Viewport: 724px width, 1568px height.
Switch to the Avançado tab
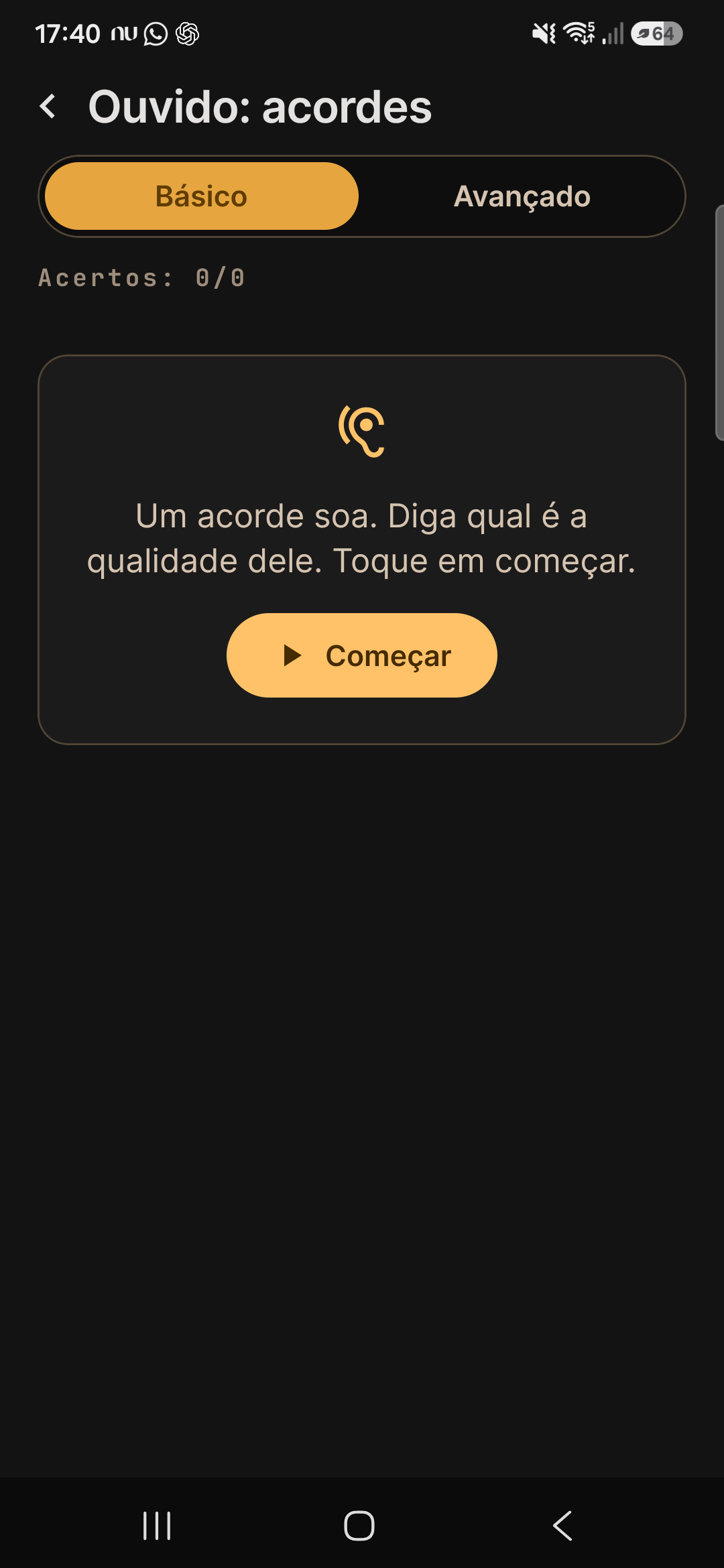click(522, 196)
